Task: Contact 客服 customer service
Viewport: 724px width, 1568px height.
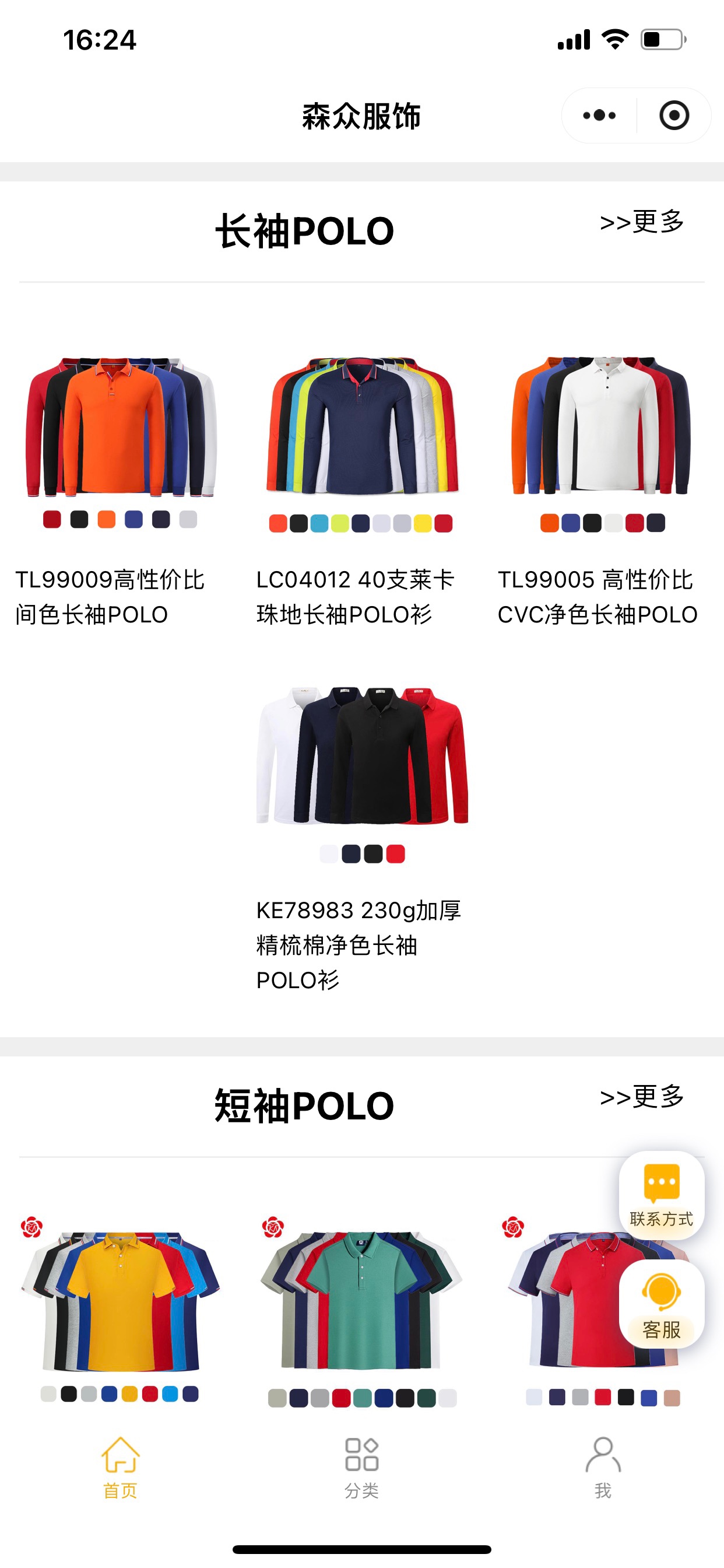Action: (x=661, y=1304)
